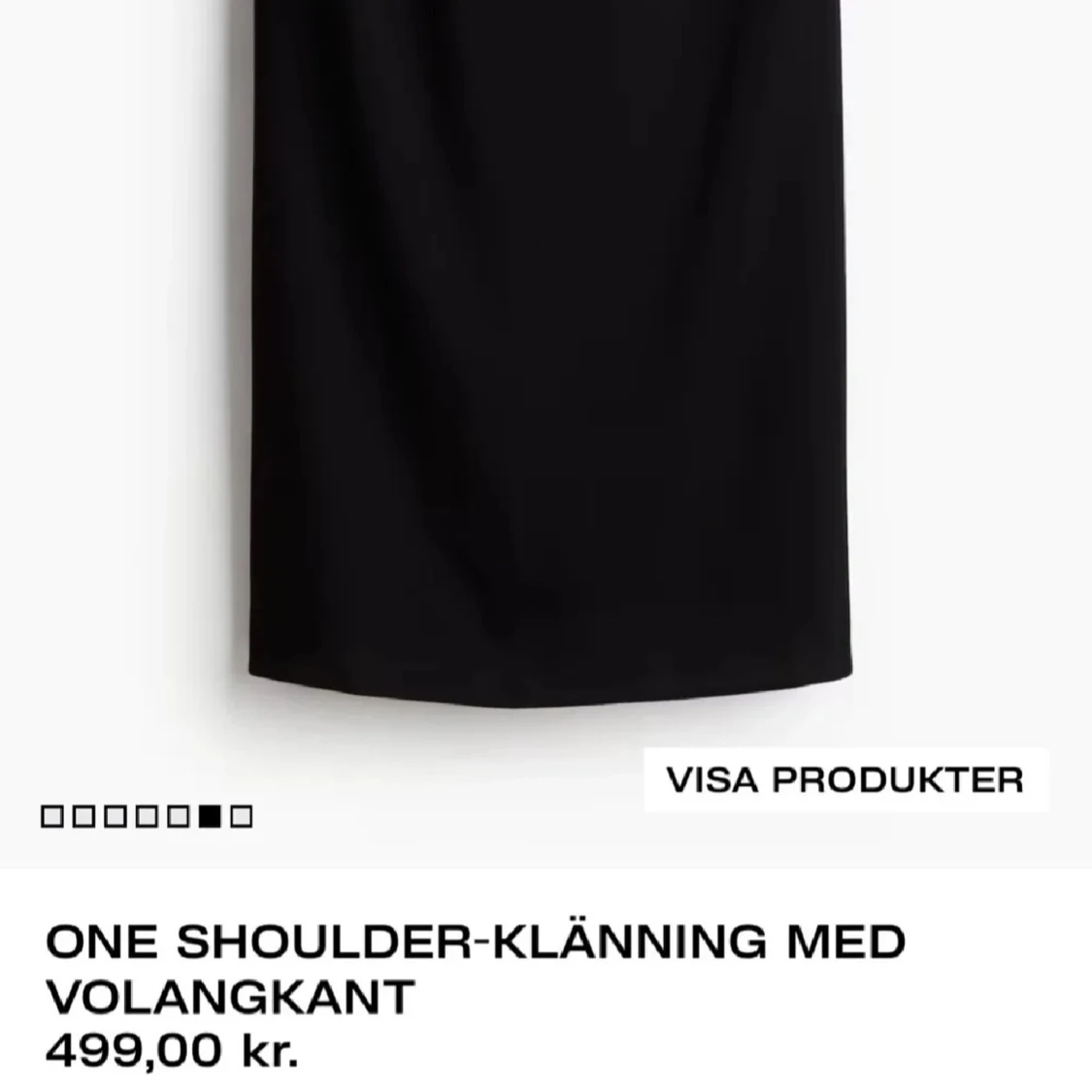Viewport: 1092px width, 1092px height.
Task: Jump to the first image indicator dot
Action: point(51,816)
